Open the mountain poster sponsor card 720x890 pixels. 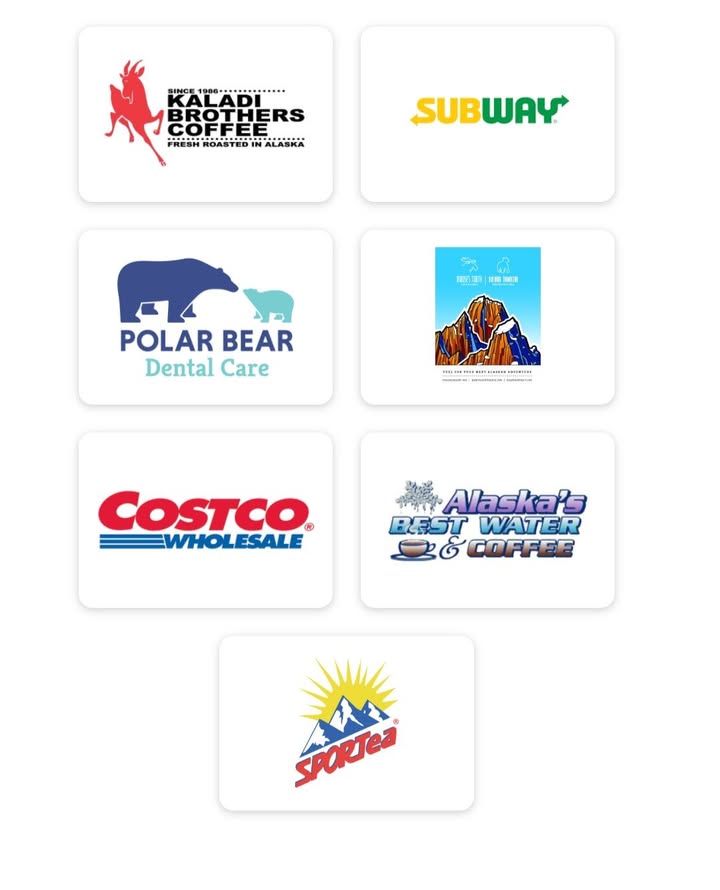coord(487,317)
